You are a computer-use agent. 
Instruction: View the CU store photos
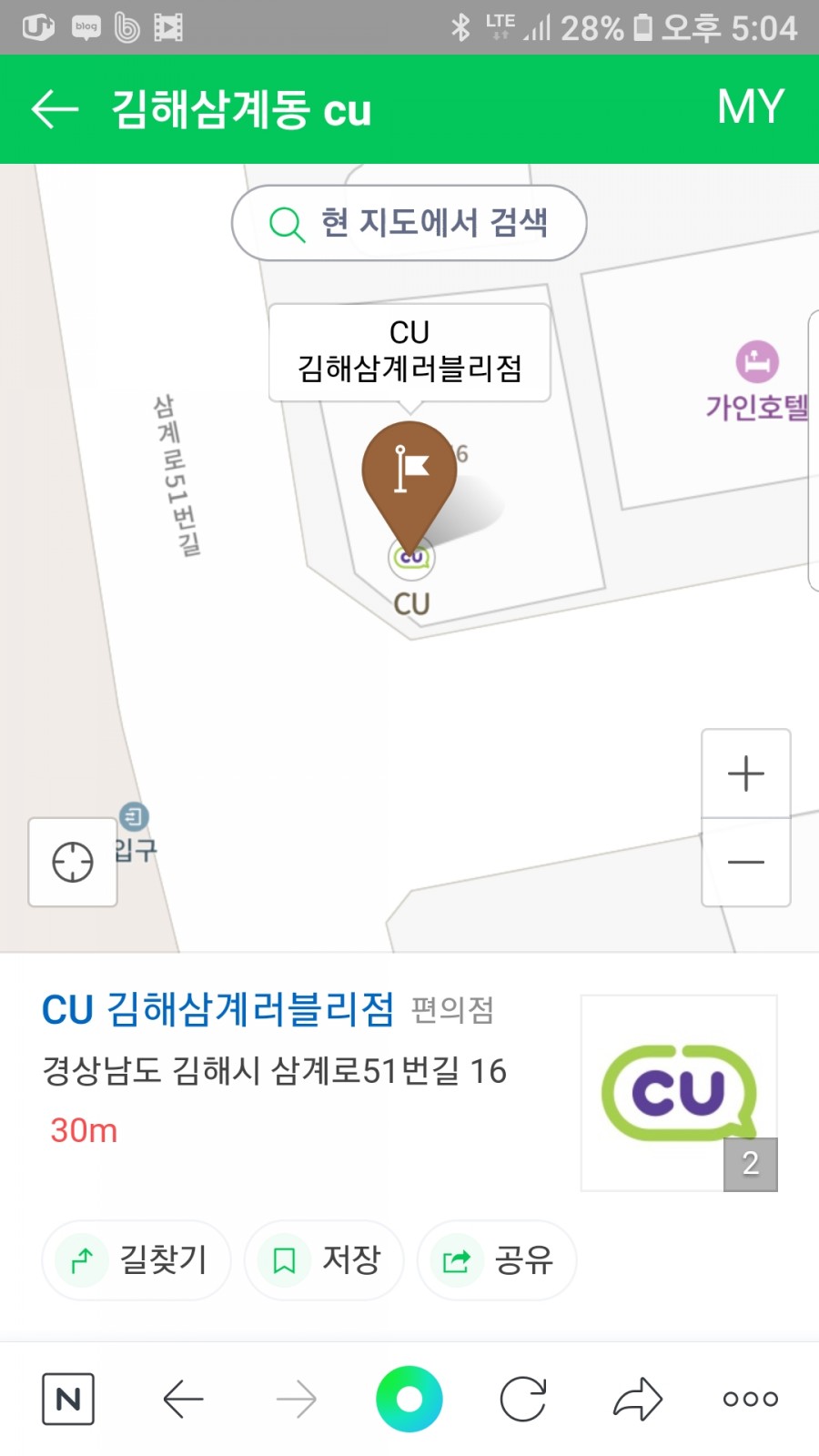(679, 1093)
